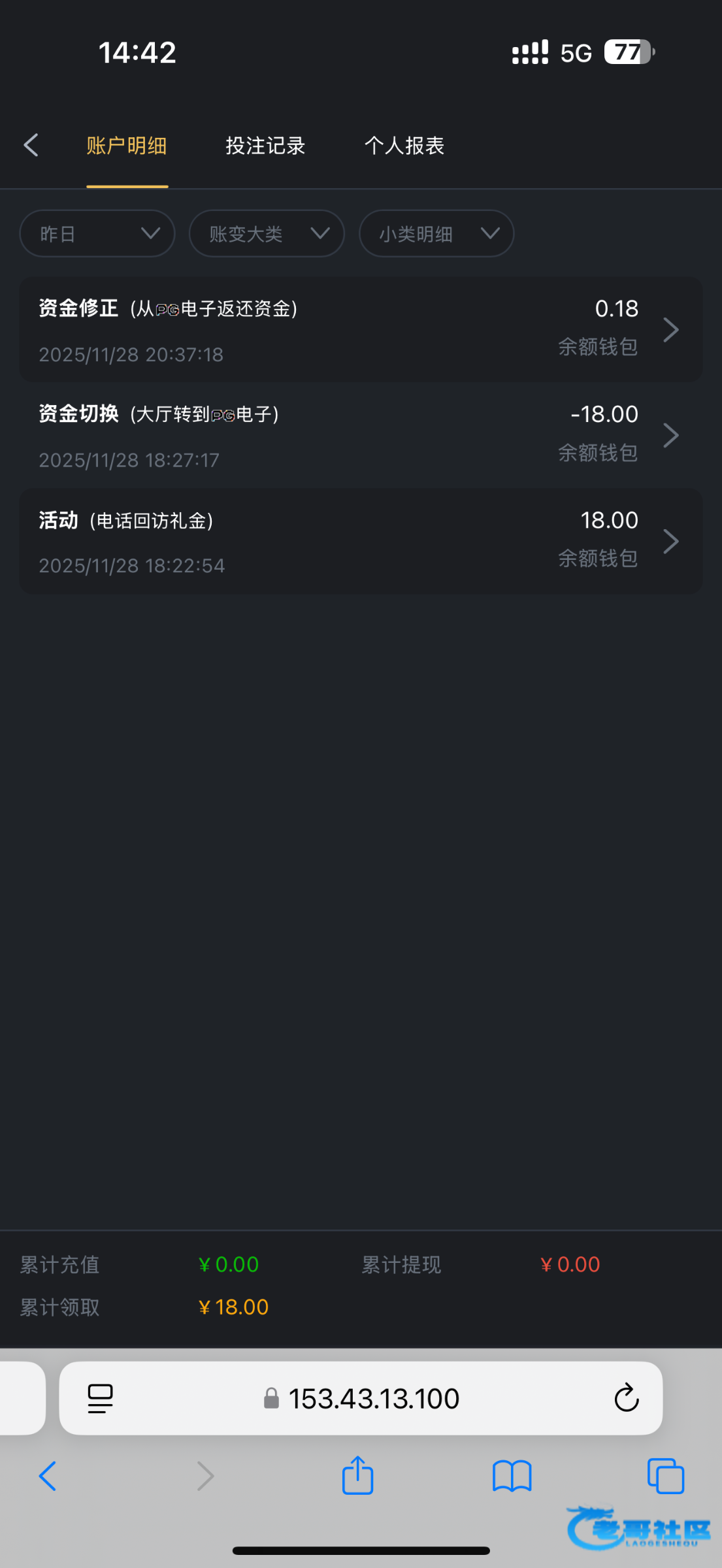The image size is (722, 1568).
Task: Show open Safari tabs
Action: 666,1476
